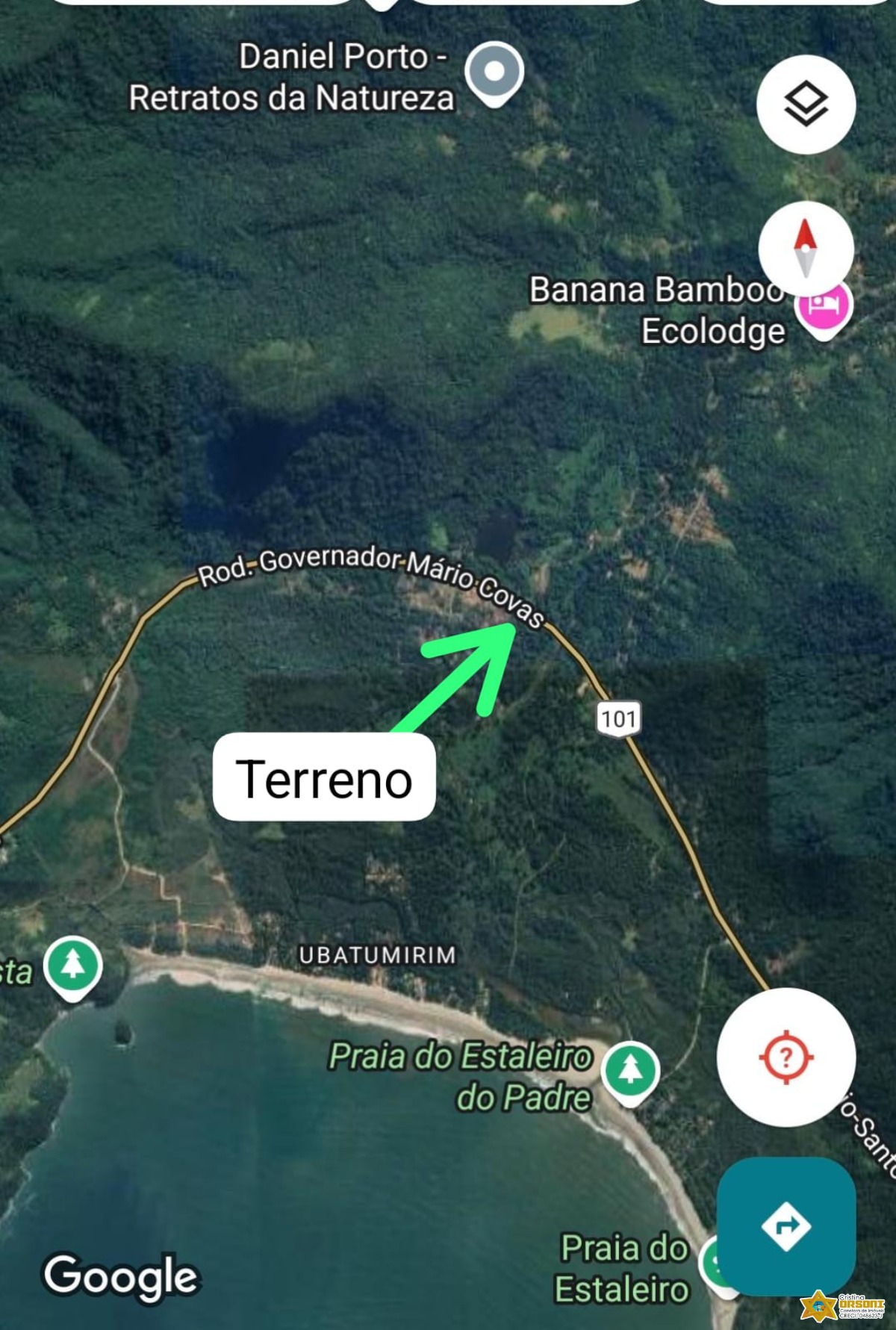Screen dimensions: 896x1330
Task: Open the directions button
Action: pyautogui.click(x=785, y=1225)
